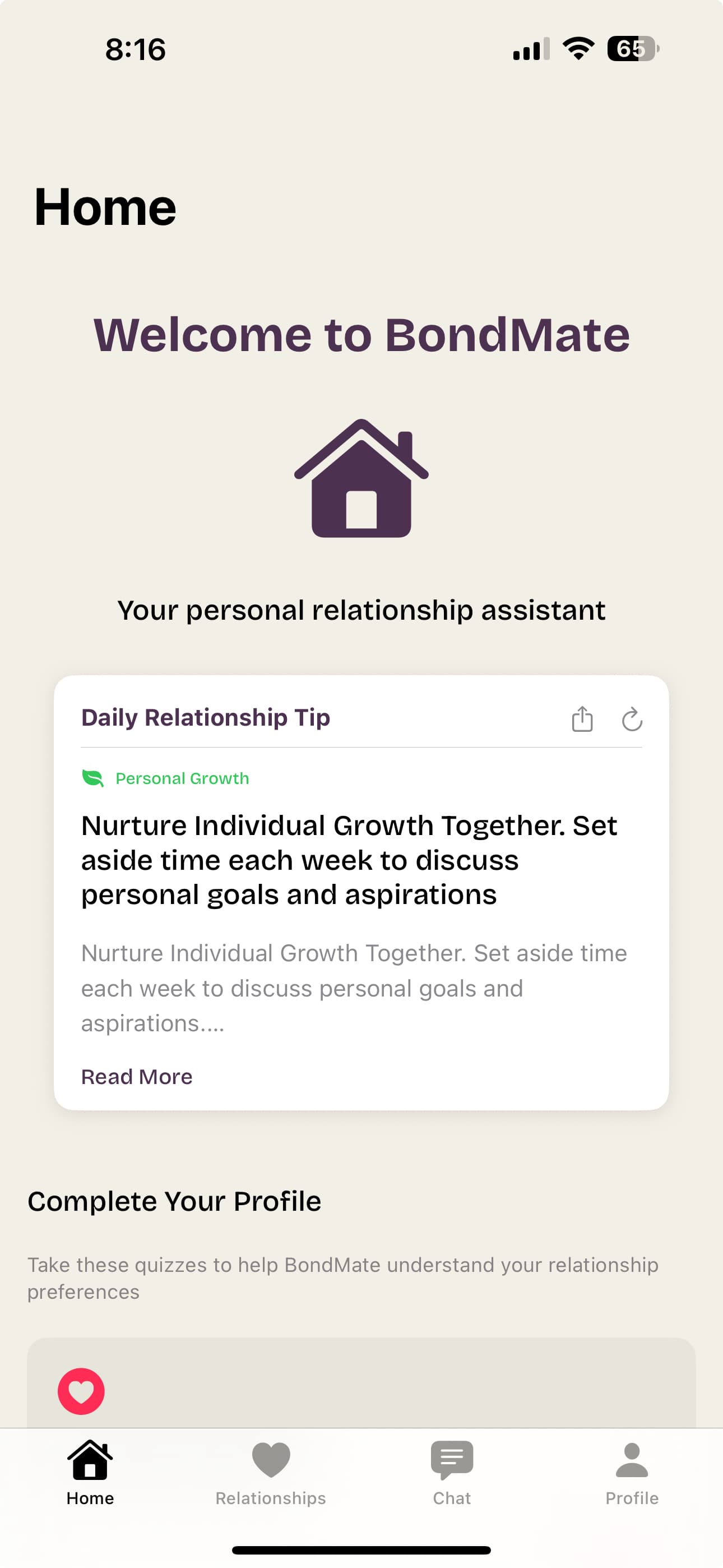Select the Home tab
The width and height of the screenshot is (723, 1568).
point(90,1472)
